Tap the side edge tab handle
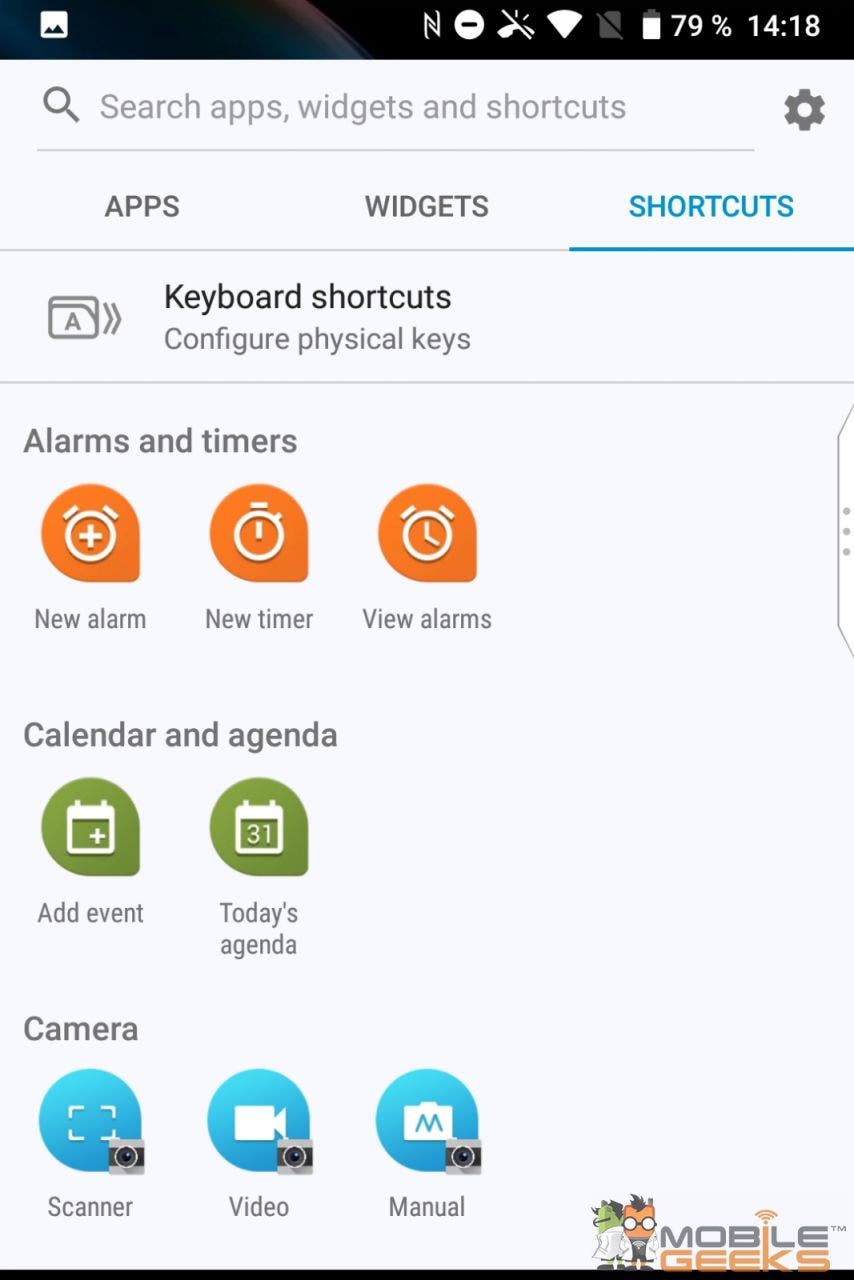This screenshot has width=854, height=1280. pyautogui.click(x=845, y=531)
